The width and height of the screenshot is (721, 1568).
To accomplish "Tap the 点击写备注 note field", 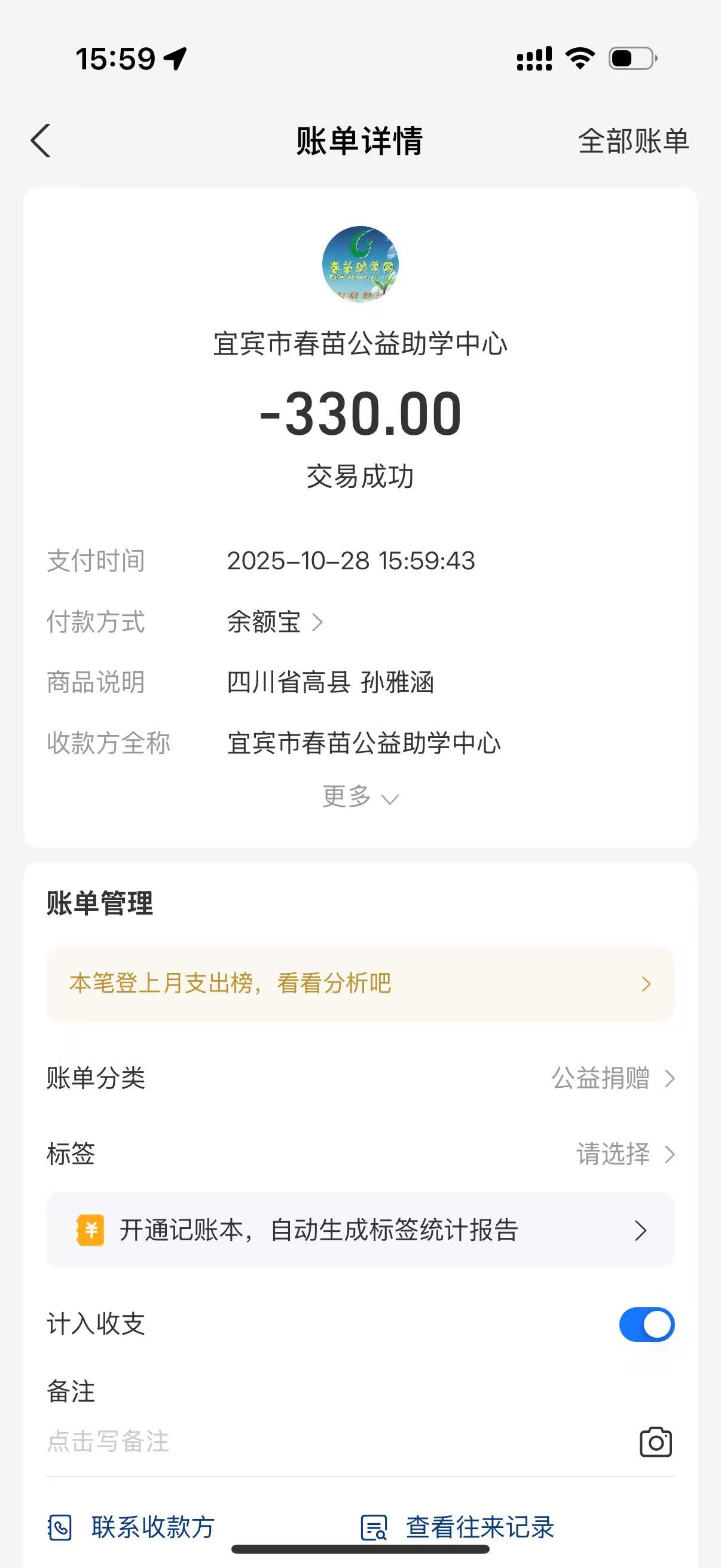I will tap(243, 1441).
